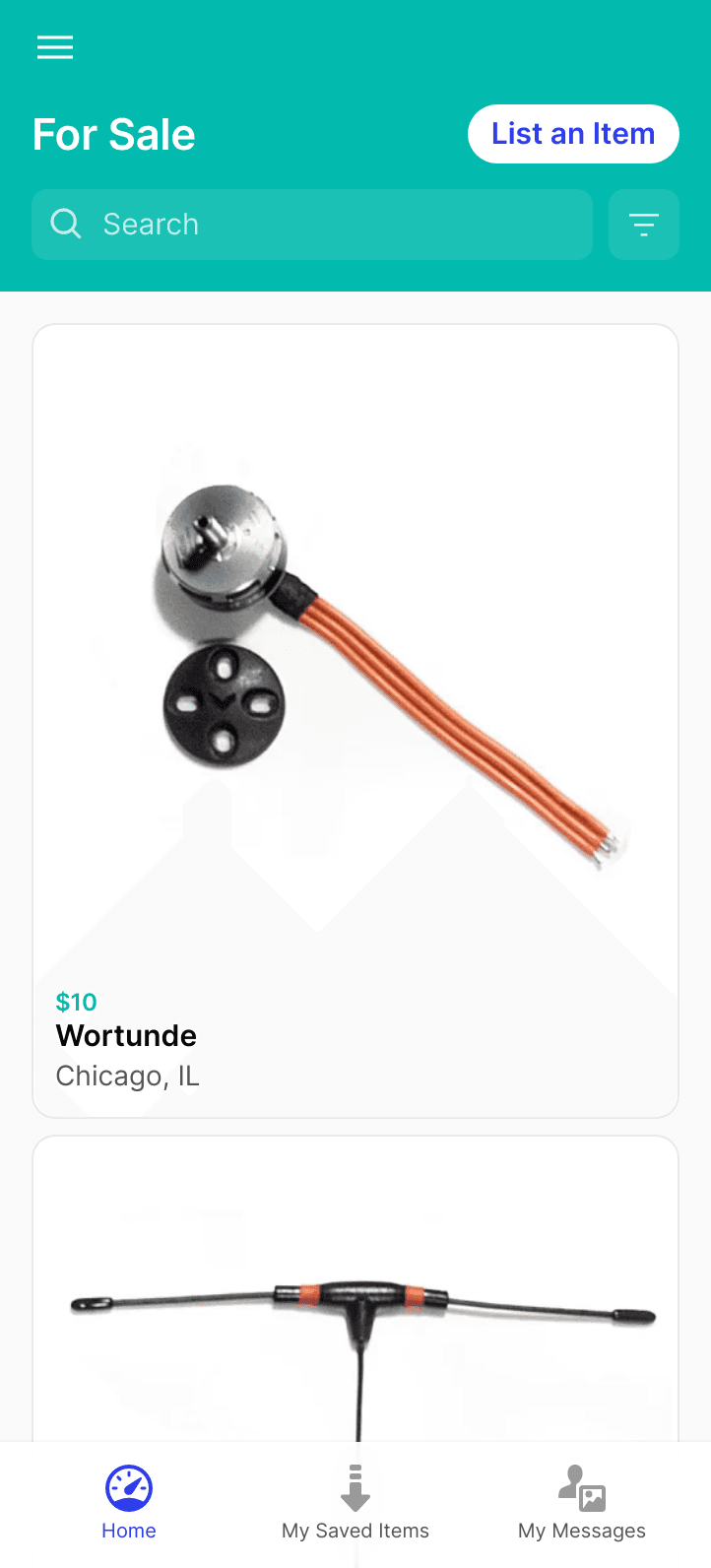
Task: Switch to the Home tab
Action: pyautogui.click(x=129, y=1503)
